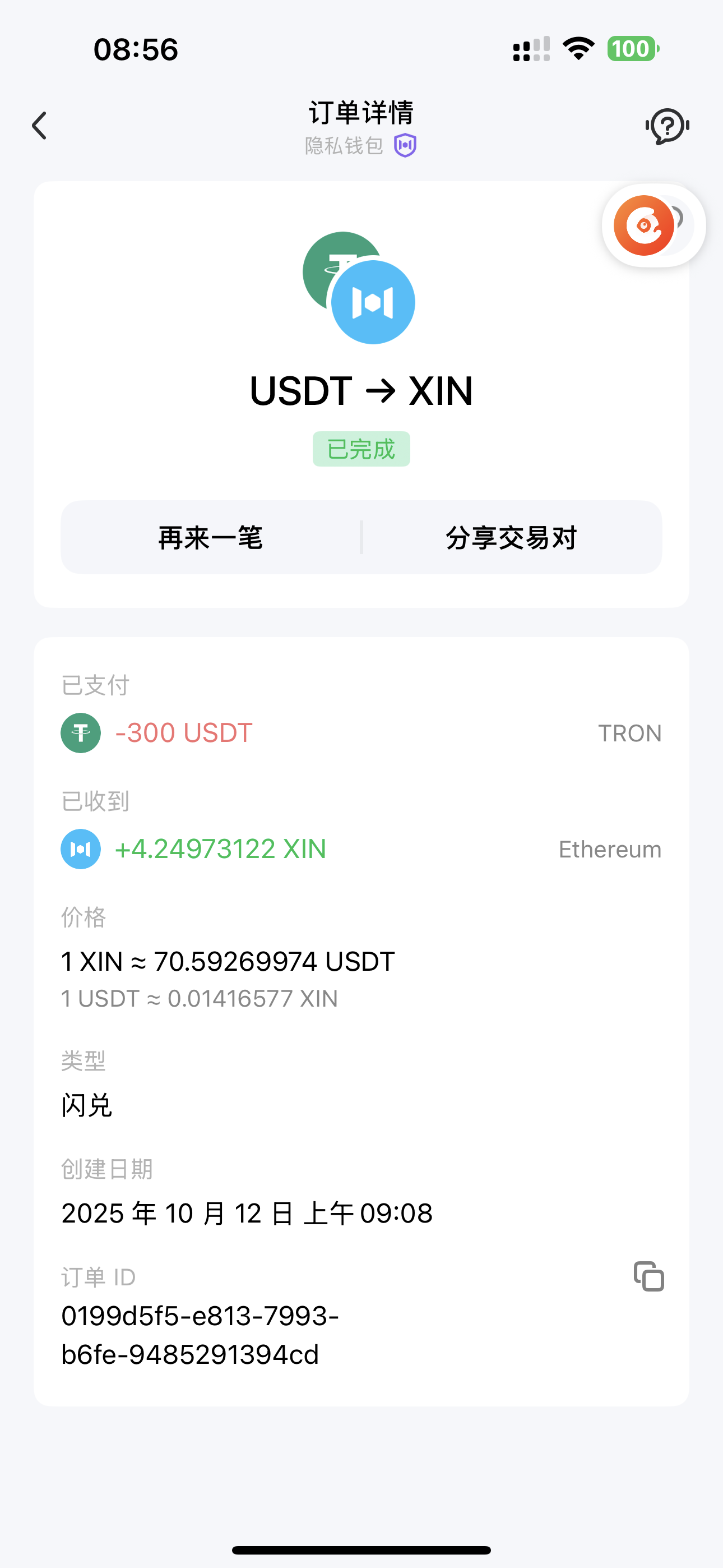Share the trading pair via 分享交易对

pos(511,537)
